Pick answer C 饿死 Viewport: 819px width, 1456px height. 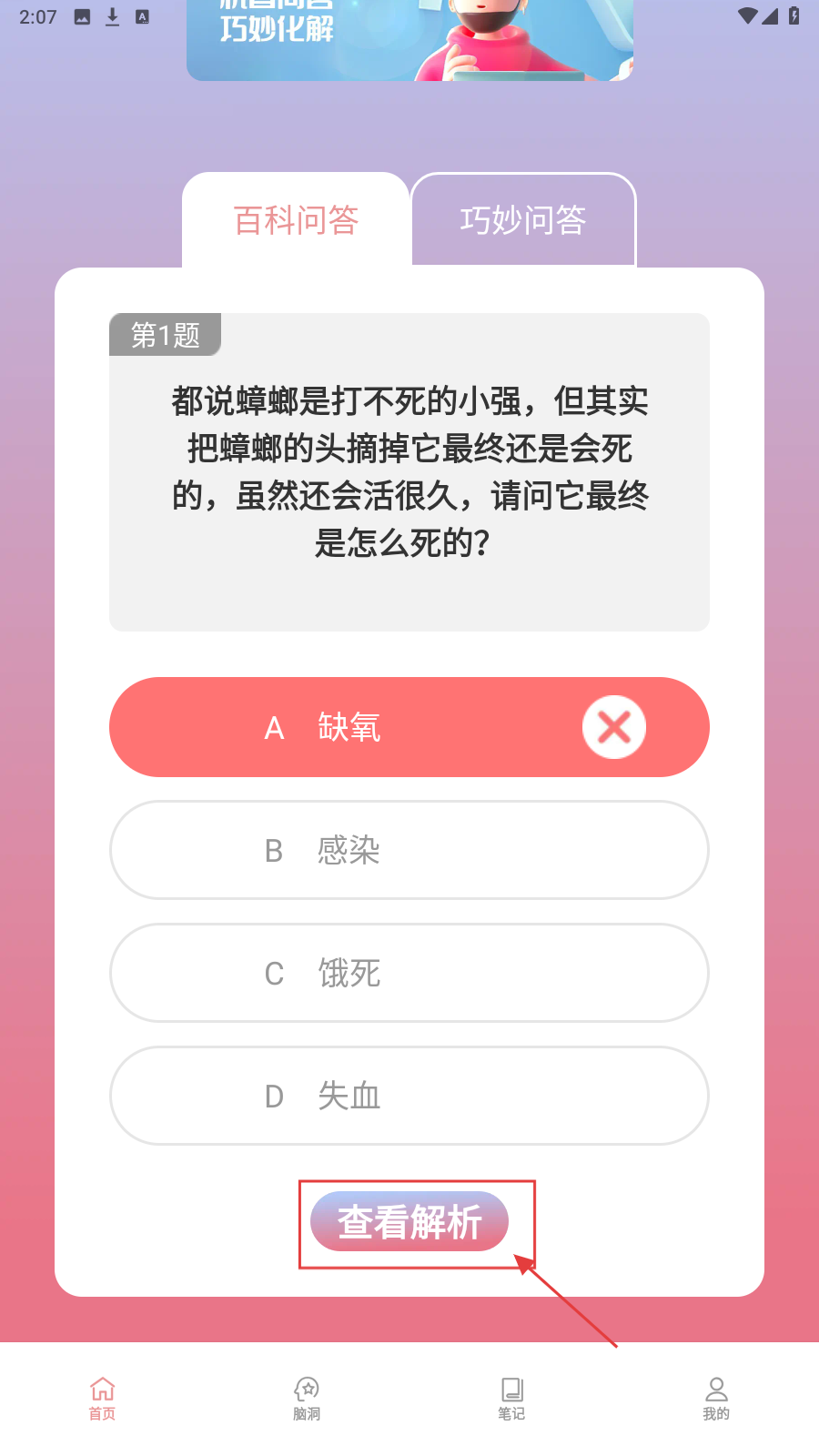tap(409, 973)
